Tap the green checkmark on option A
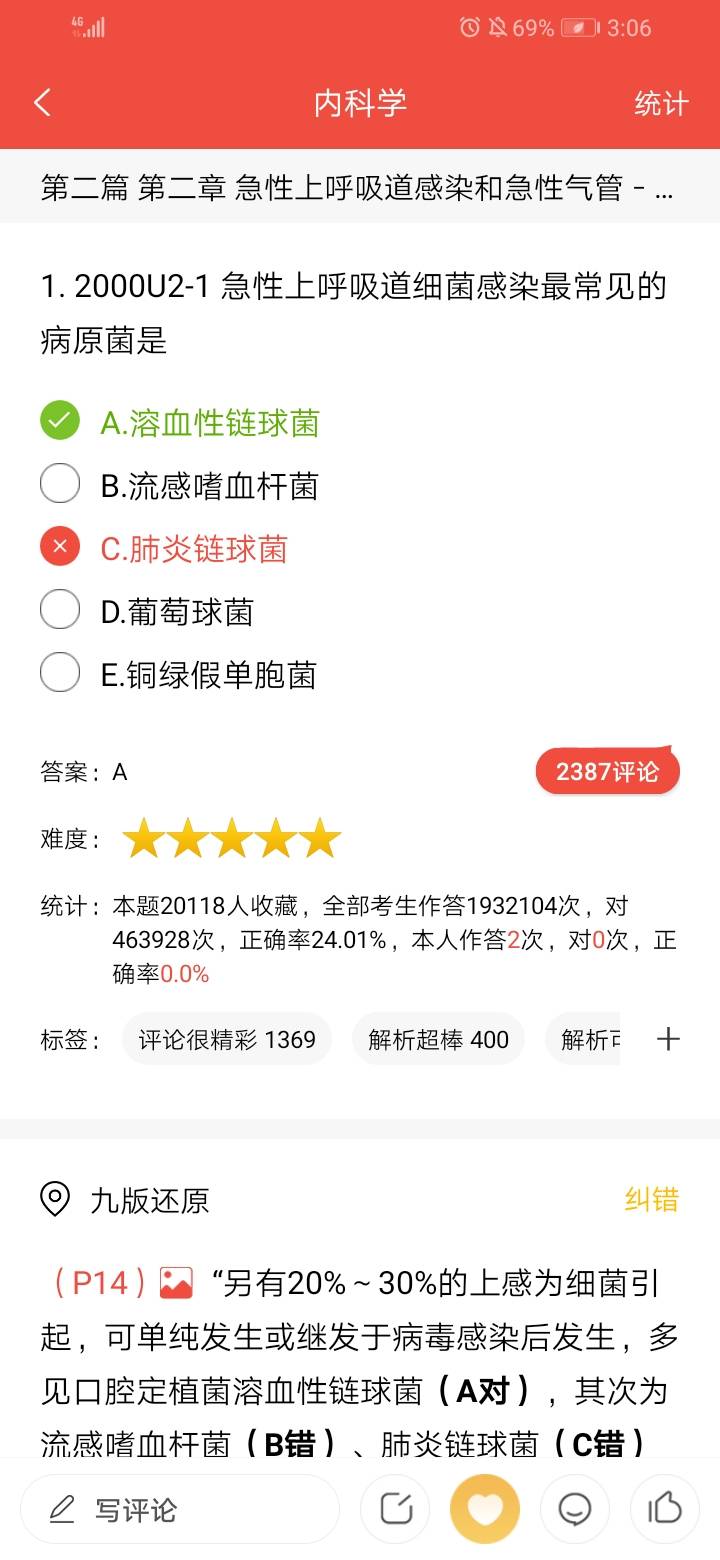 tap(60, 421)
